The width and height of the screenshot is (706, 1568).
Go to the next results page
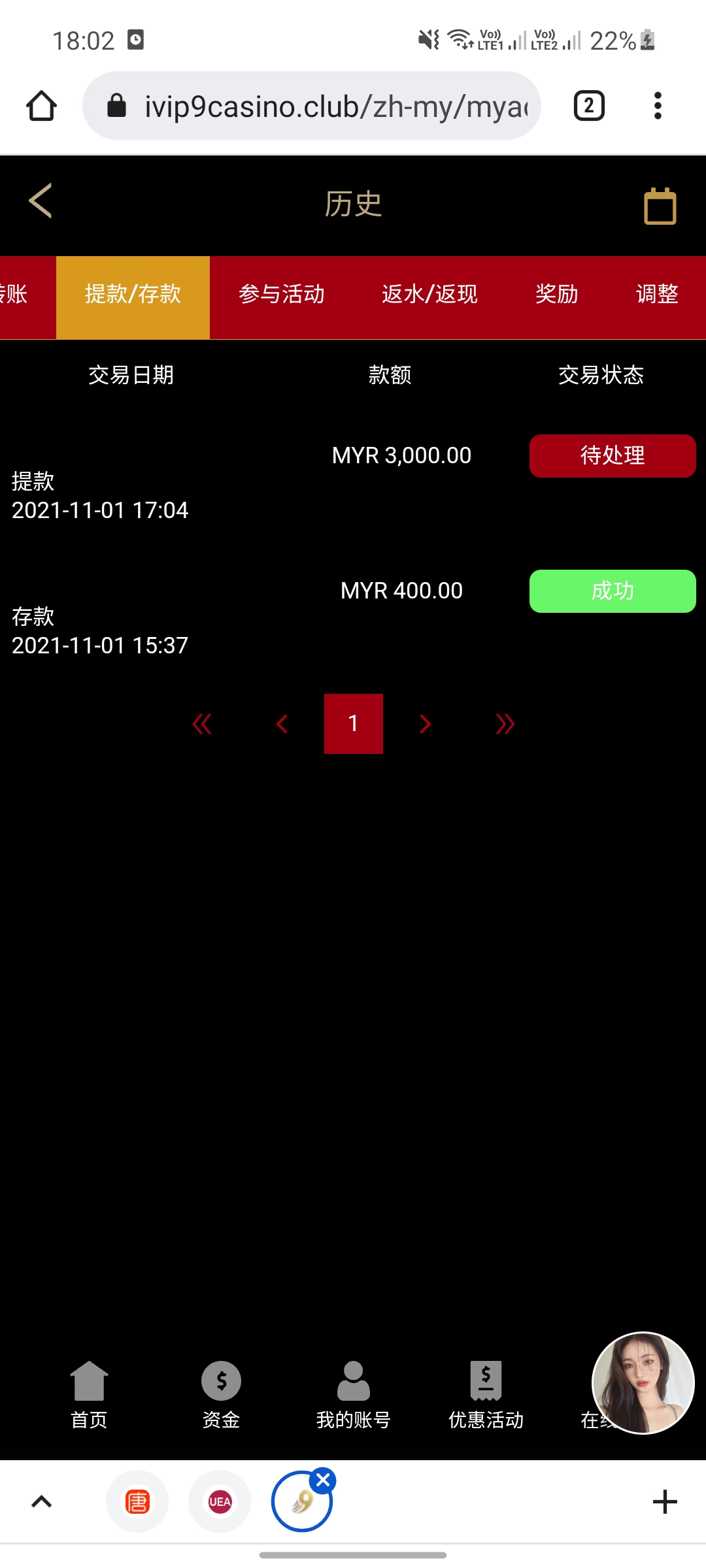(425, 724)
